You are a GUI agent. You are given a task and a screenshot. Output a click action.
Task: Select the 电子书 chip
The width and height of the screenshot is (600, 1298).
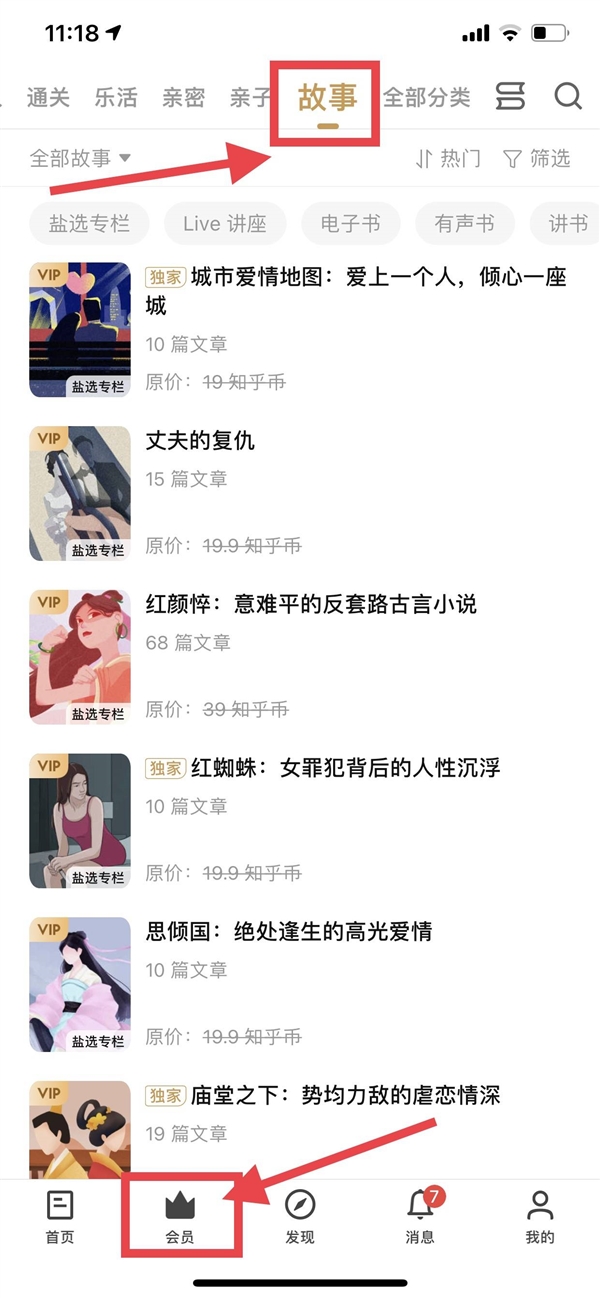pos(350,223)
